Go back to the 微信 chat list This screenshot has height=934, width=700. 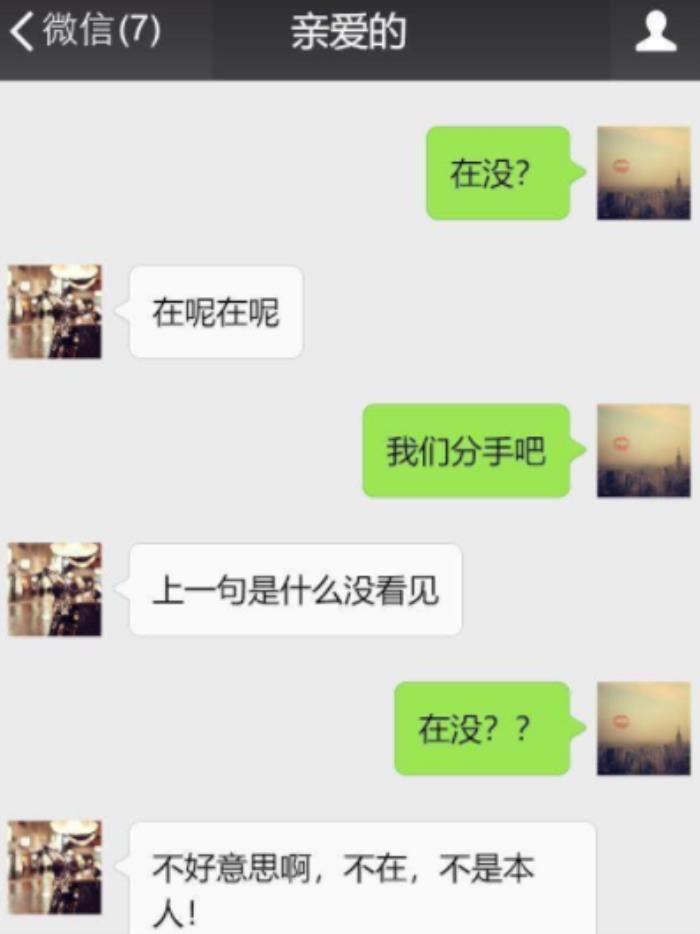tap(84, 32)
